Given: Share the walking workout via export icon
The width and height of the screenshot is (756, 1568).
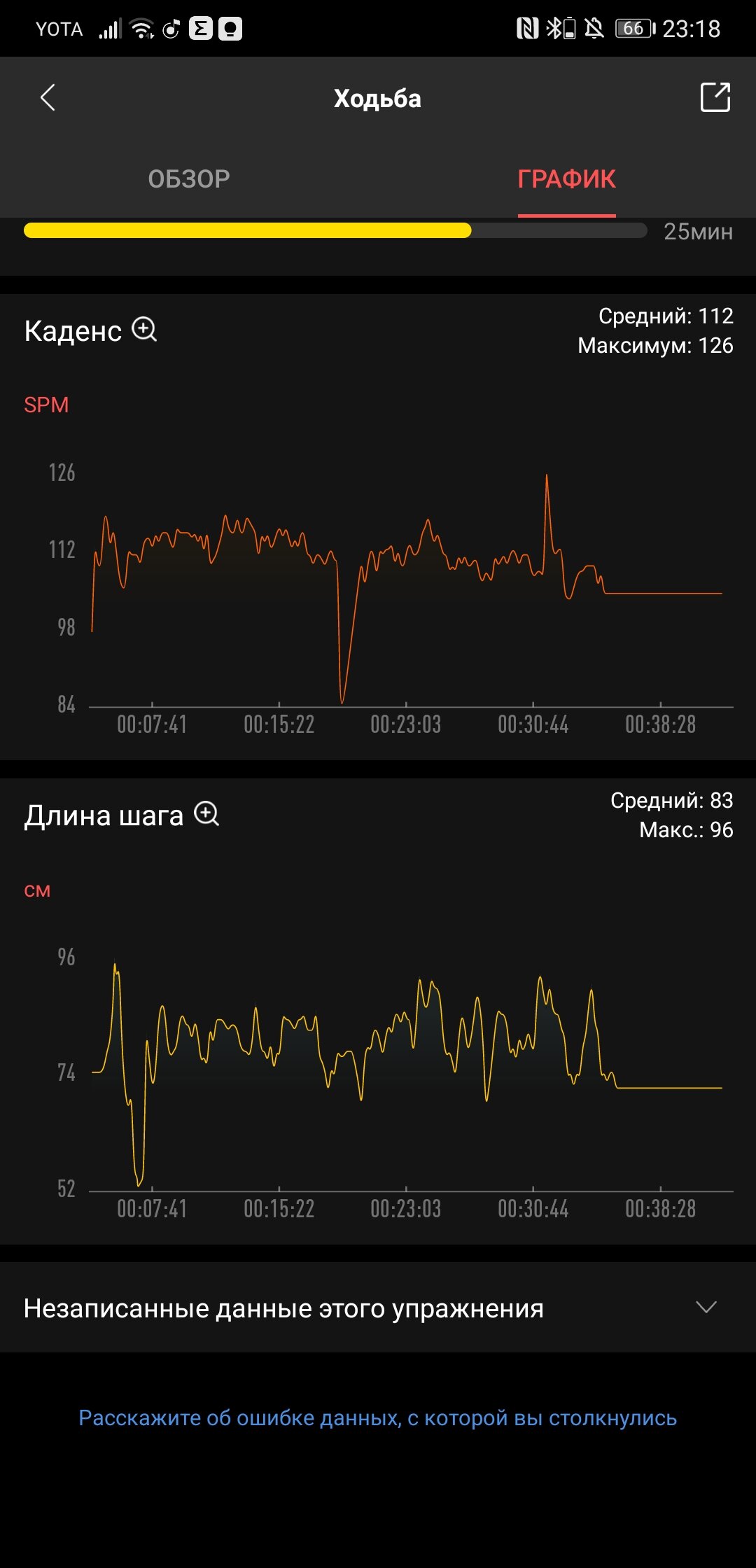Looking at the screenshot, I should 715,97.
